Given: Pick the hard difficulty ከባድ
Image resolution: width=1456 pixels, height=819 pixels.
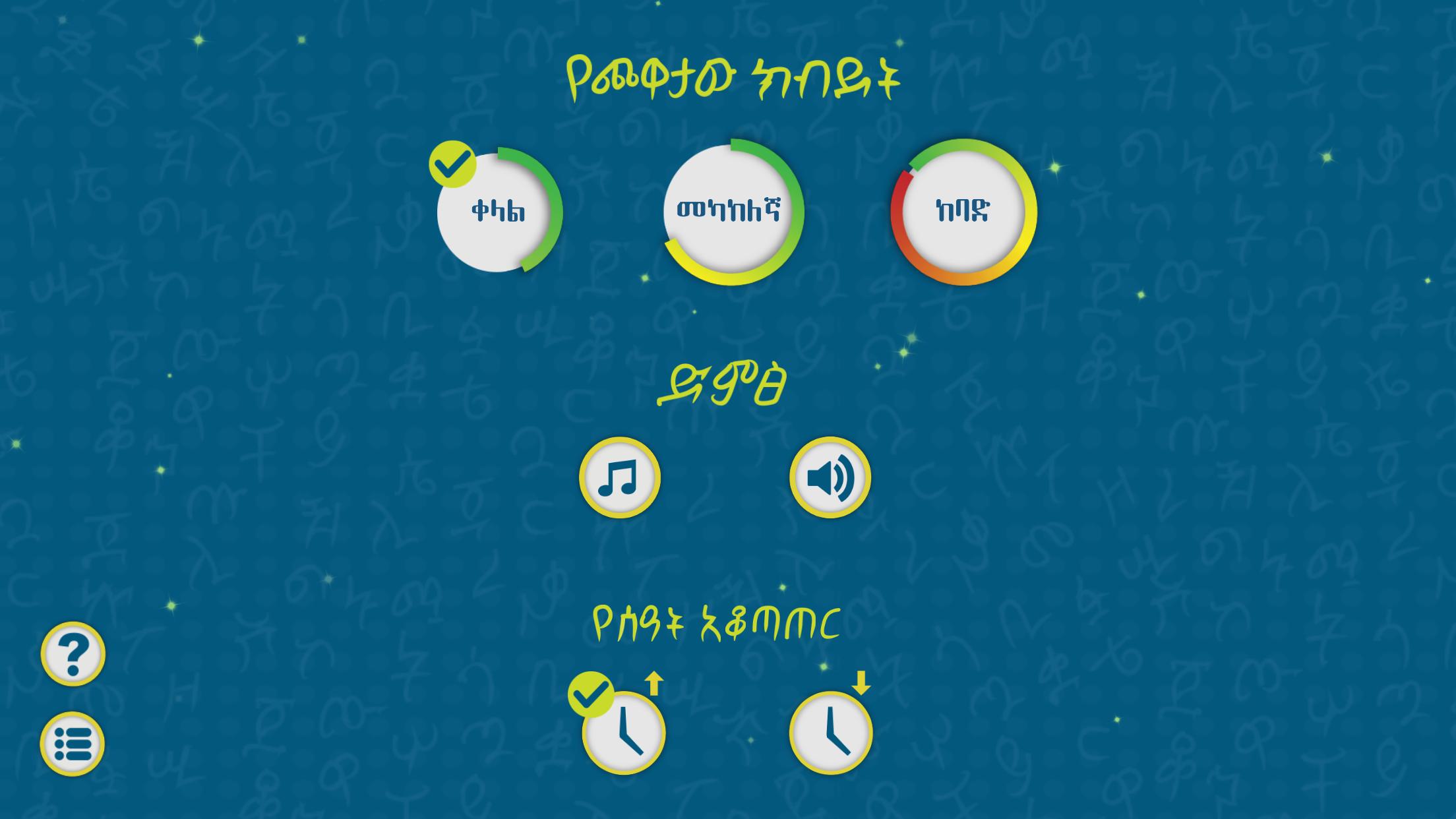Looking at the screenshot, I should 963,212.
